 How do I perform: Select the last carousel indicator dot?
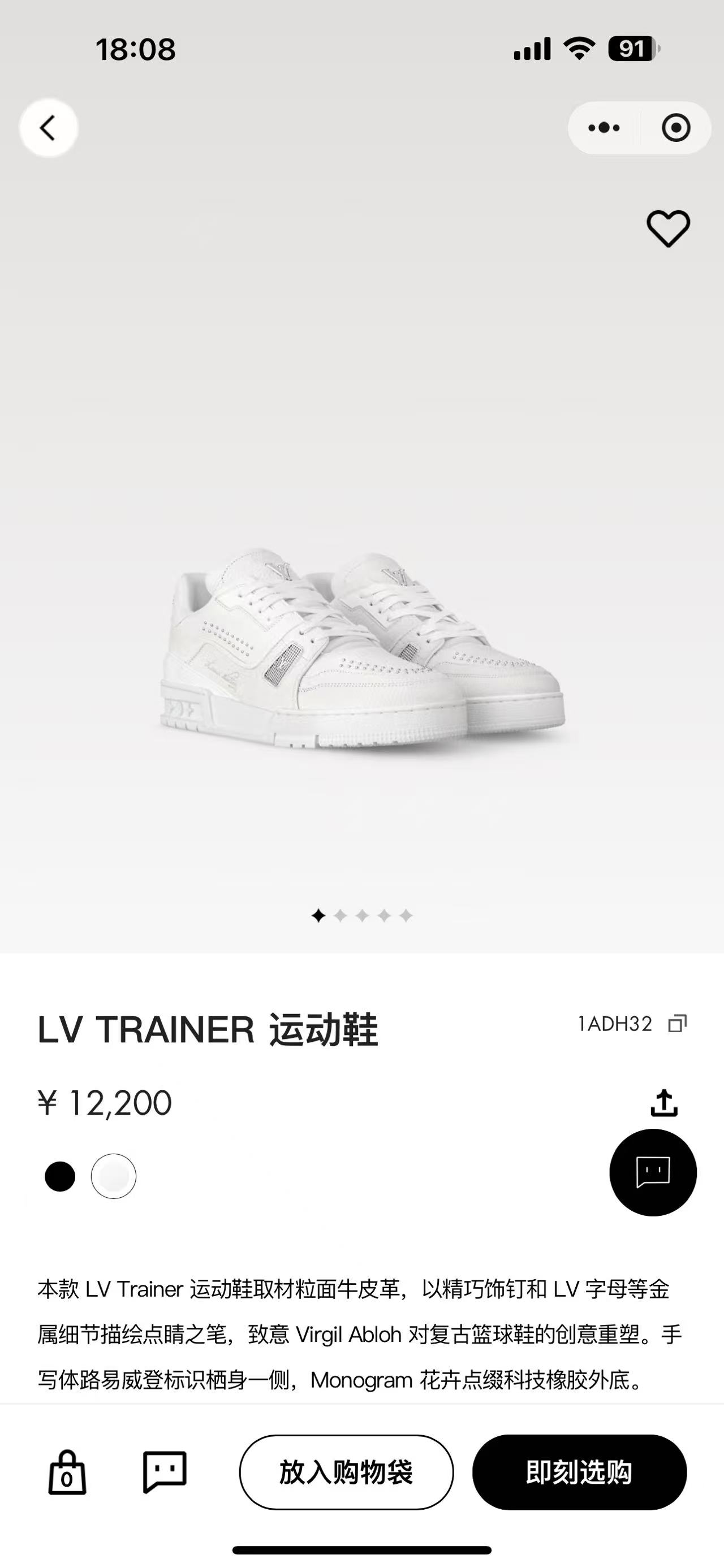pos(405,916)
